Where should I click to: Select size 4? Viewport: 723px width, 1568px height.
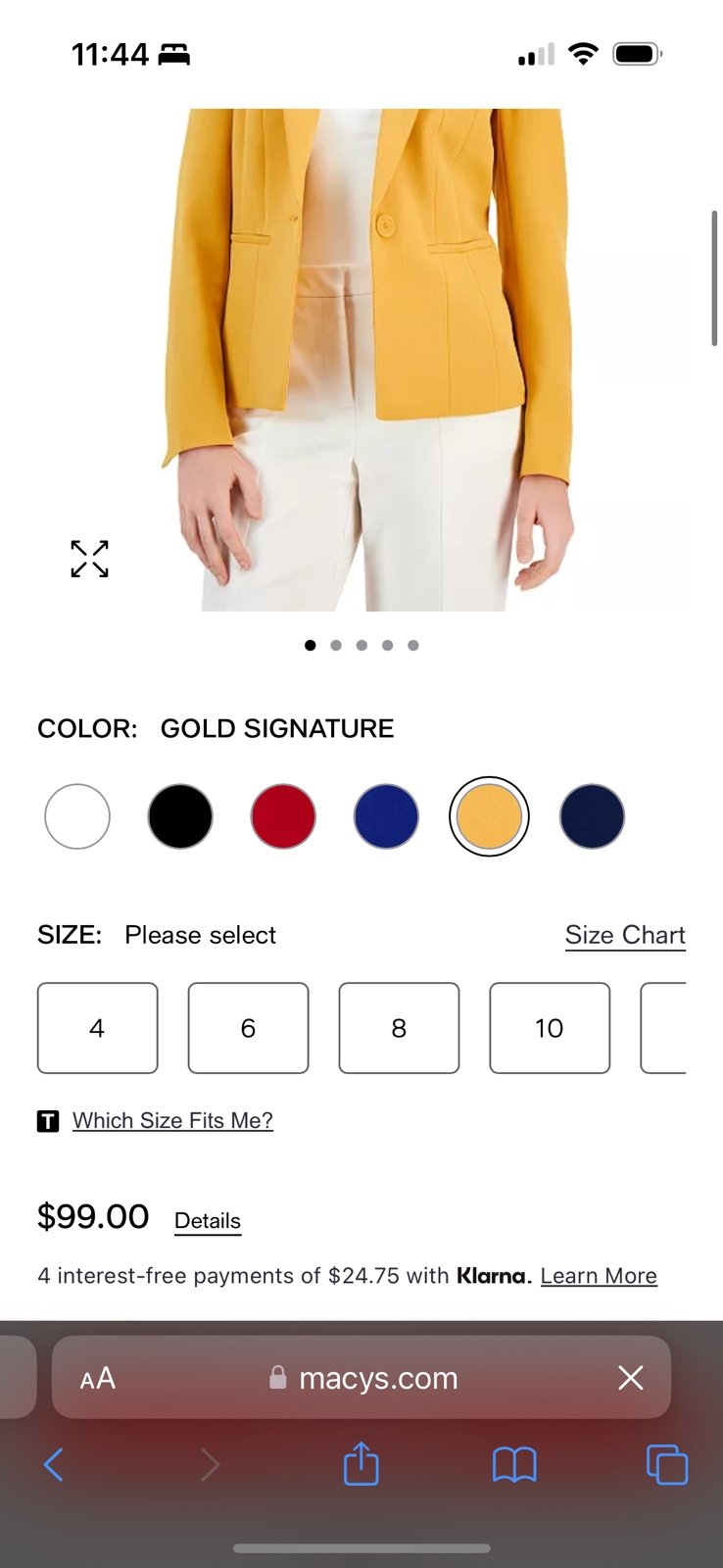tap(97, 1028)
